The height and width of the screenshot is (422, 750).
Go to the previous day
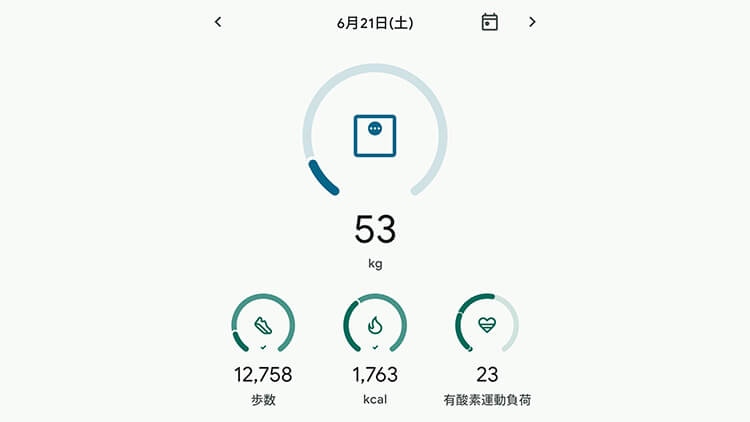point(218,22)
